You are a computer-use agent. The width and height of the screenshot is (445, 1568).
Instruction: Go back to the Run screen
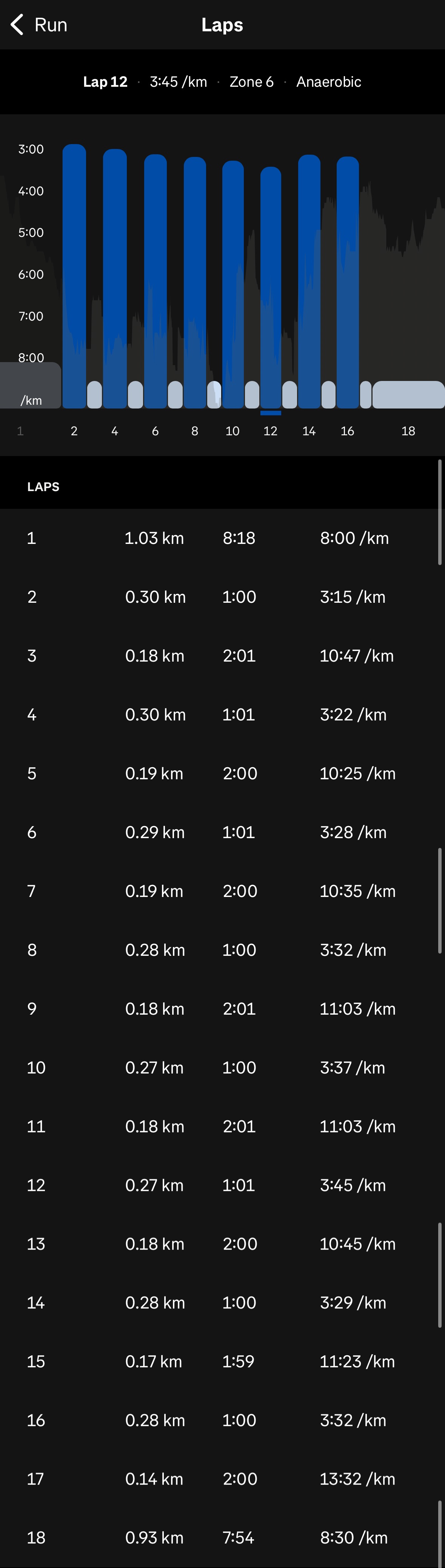(x=38, y=25)
